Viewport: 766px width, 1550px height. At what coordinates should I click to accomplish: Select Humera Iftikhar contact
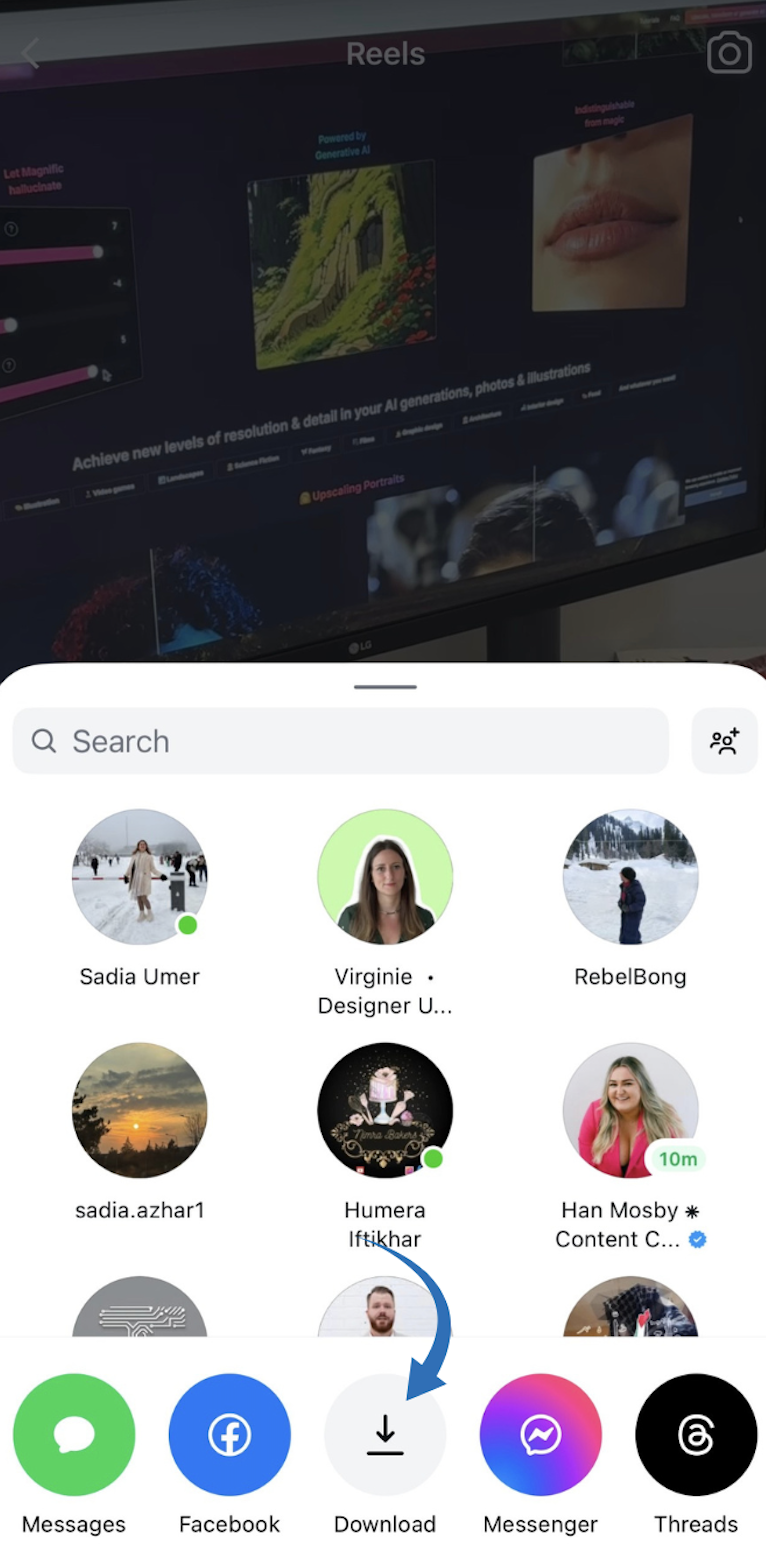(385, 1110)
